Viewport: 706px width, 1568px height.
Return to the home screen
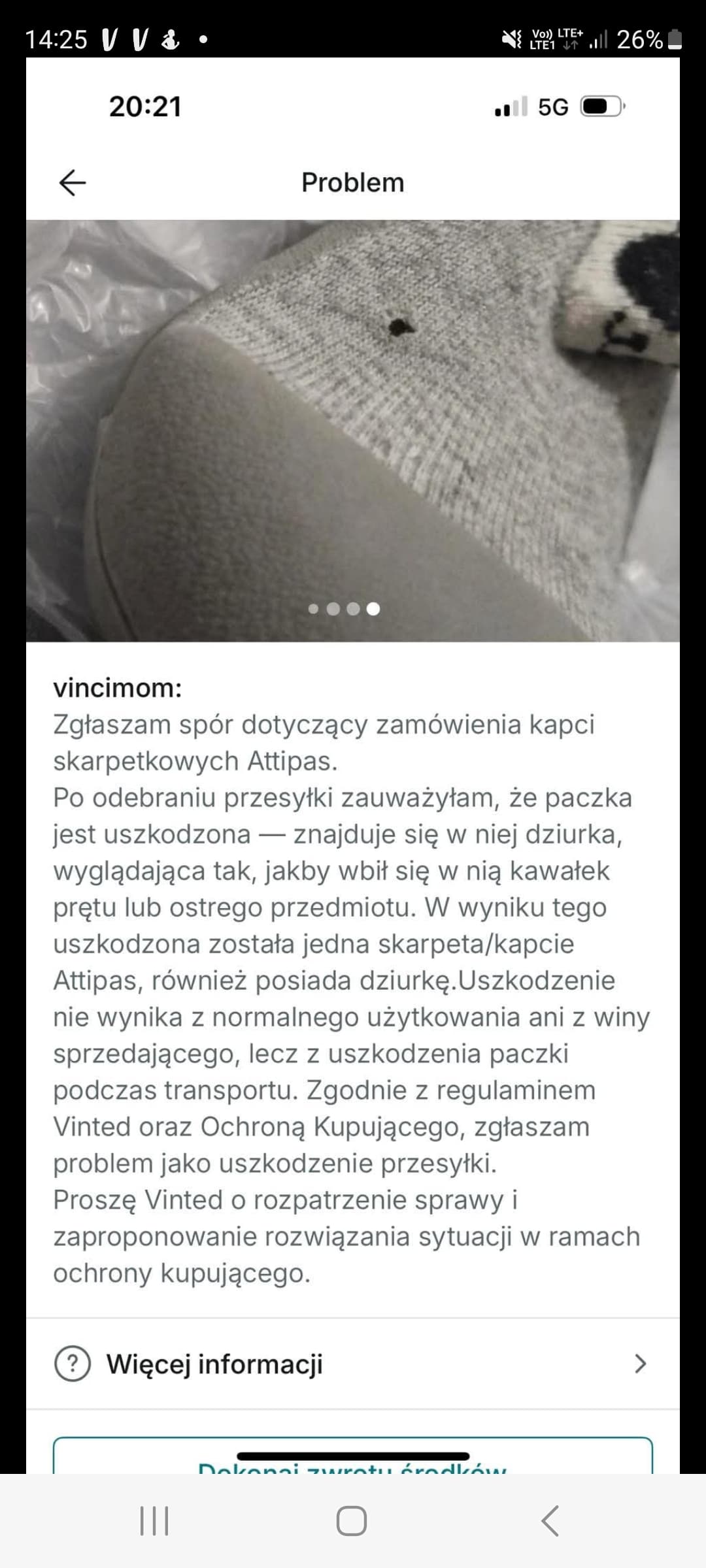pos(352,1521)
